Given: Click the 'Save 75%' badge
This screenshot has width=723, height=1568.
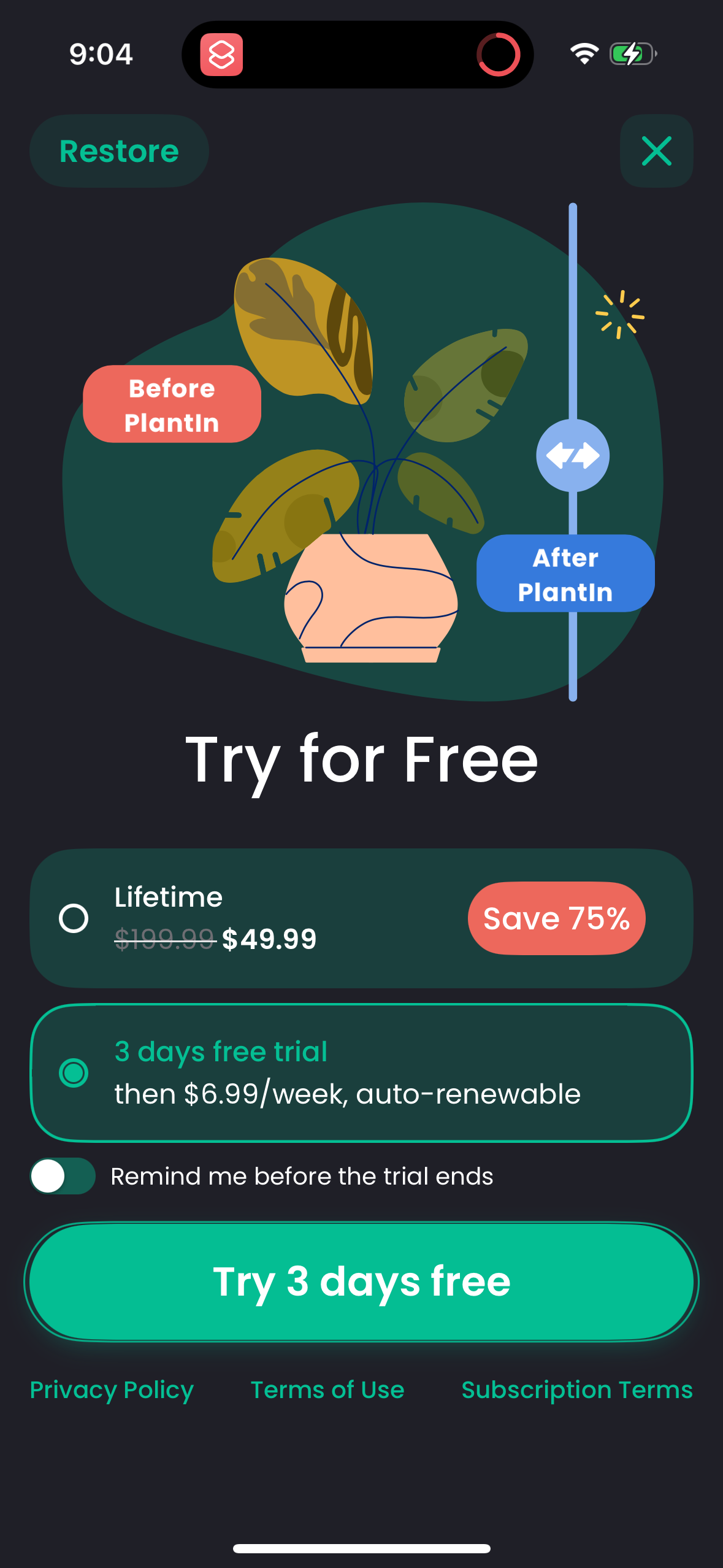Looking at the screenshot, I should [x=556, y=918].
